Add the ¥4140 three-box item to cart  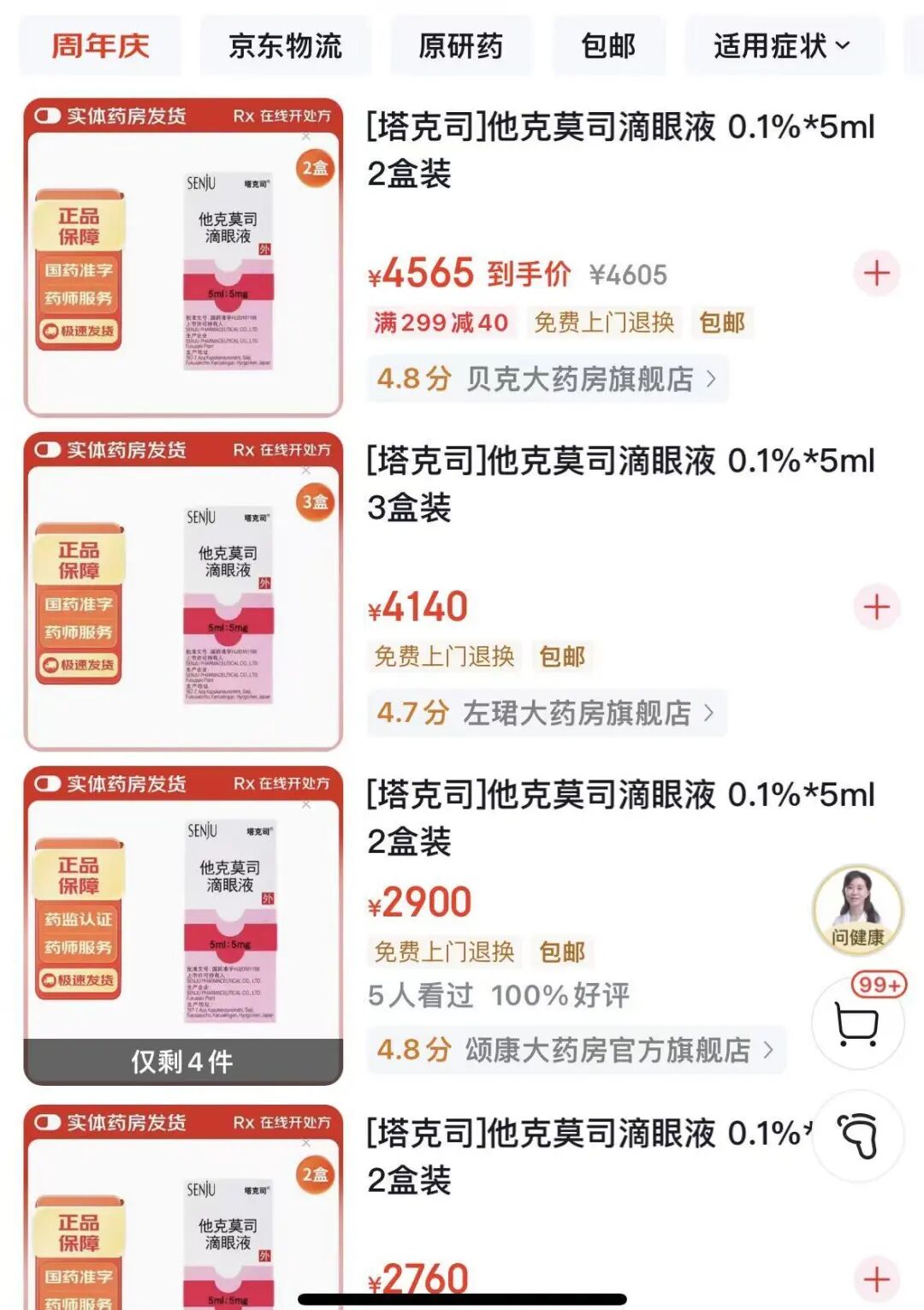tap(876, 608)
